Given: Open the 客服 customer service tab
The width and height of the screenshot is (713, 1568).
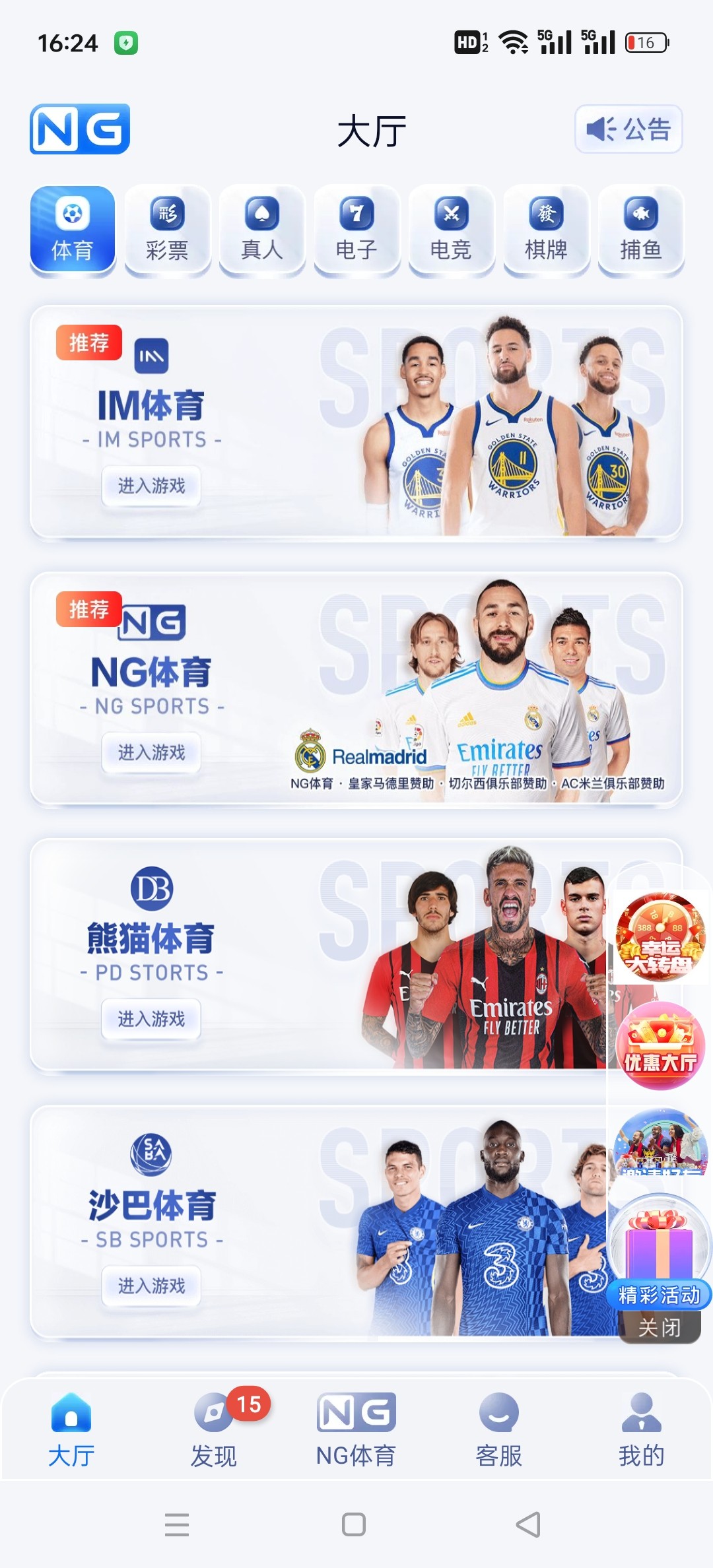Looking at the screenshot, I should coord(498,1429).
